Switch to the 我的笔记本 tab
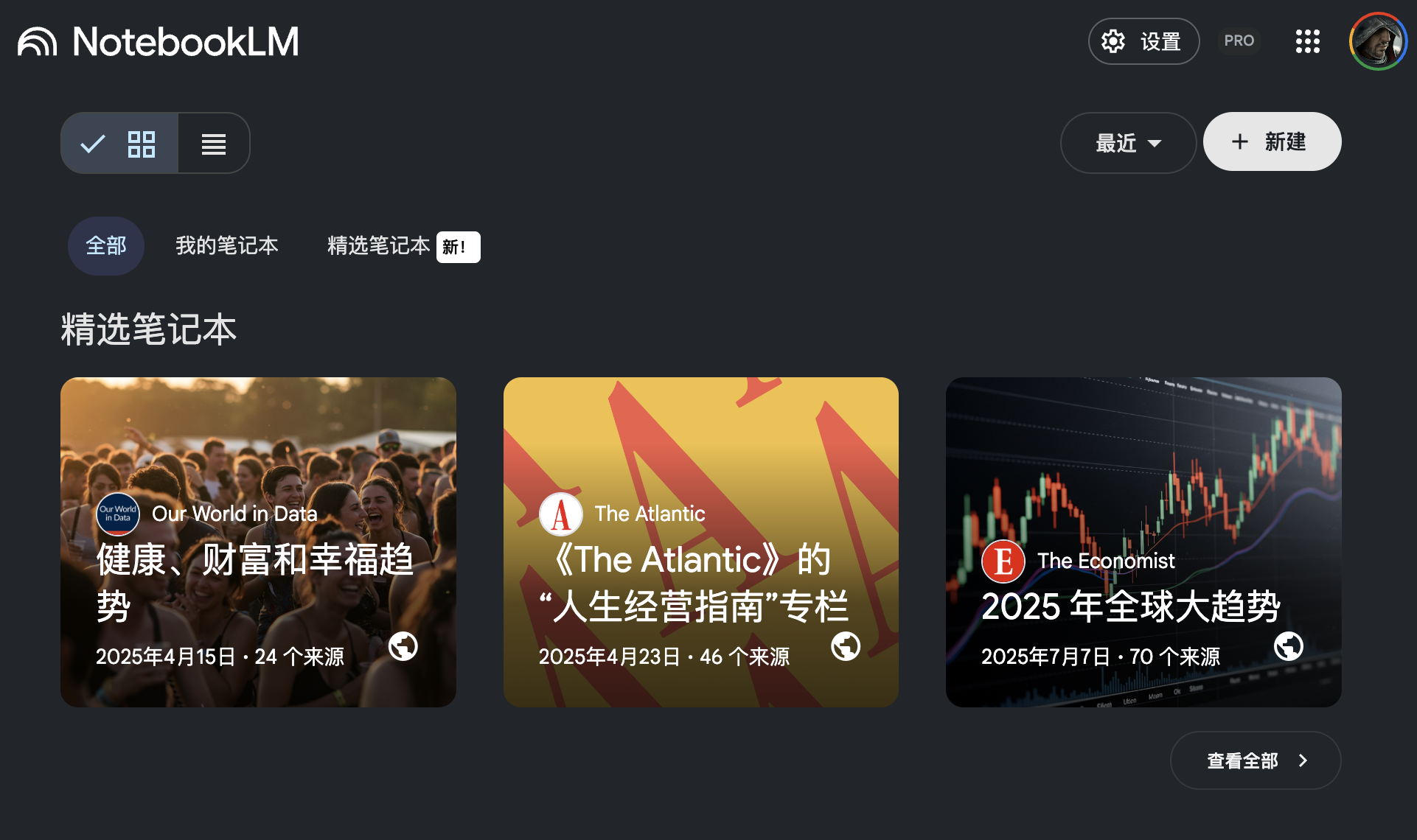Viewport: 1417px width, 840px height. click(x=227, y=246)
